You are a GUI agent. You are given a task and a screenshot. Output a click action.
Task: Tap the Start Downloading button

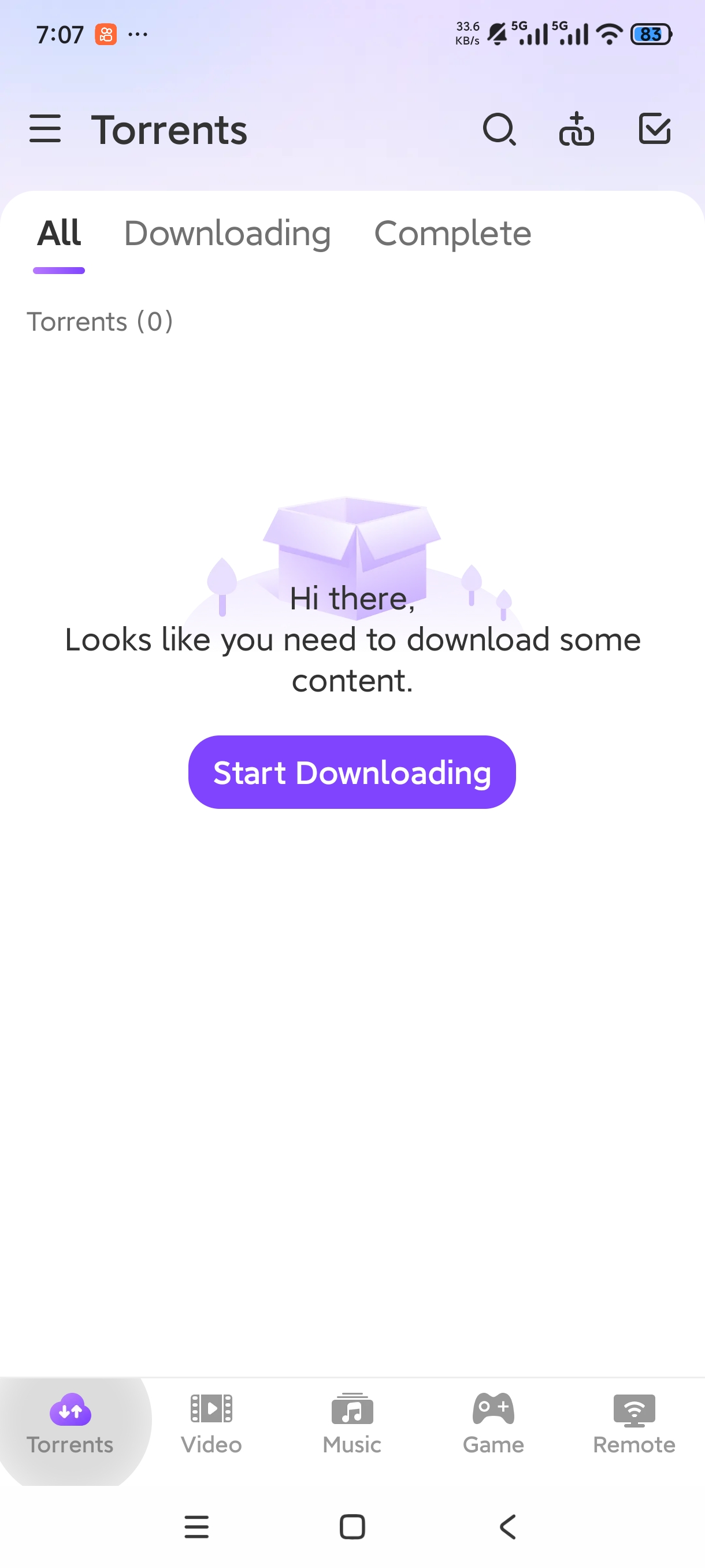pos(352,772)
